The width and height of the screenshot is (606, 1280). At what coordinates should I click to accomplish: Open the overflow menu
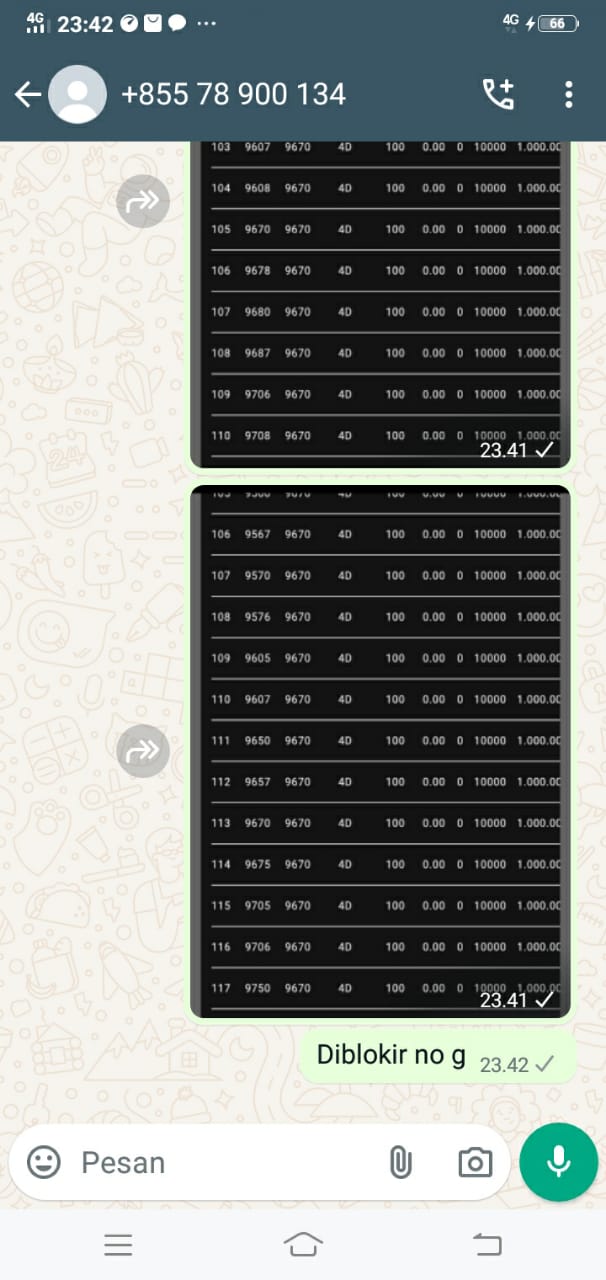[x=568, y=95]
